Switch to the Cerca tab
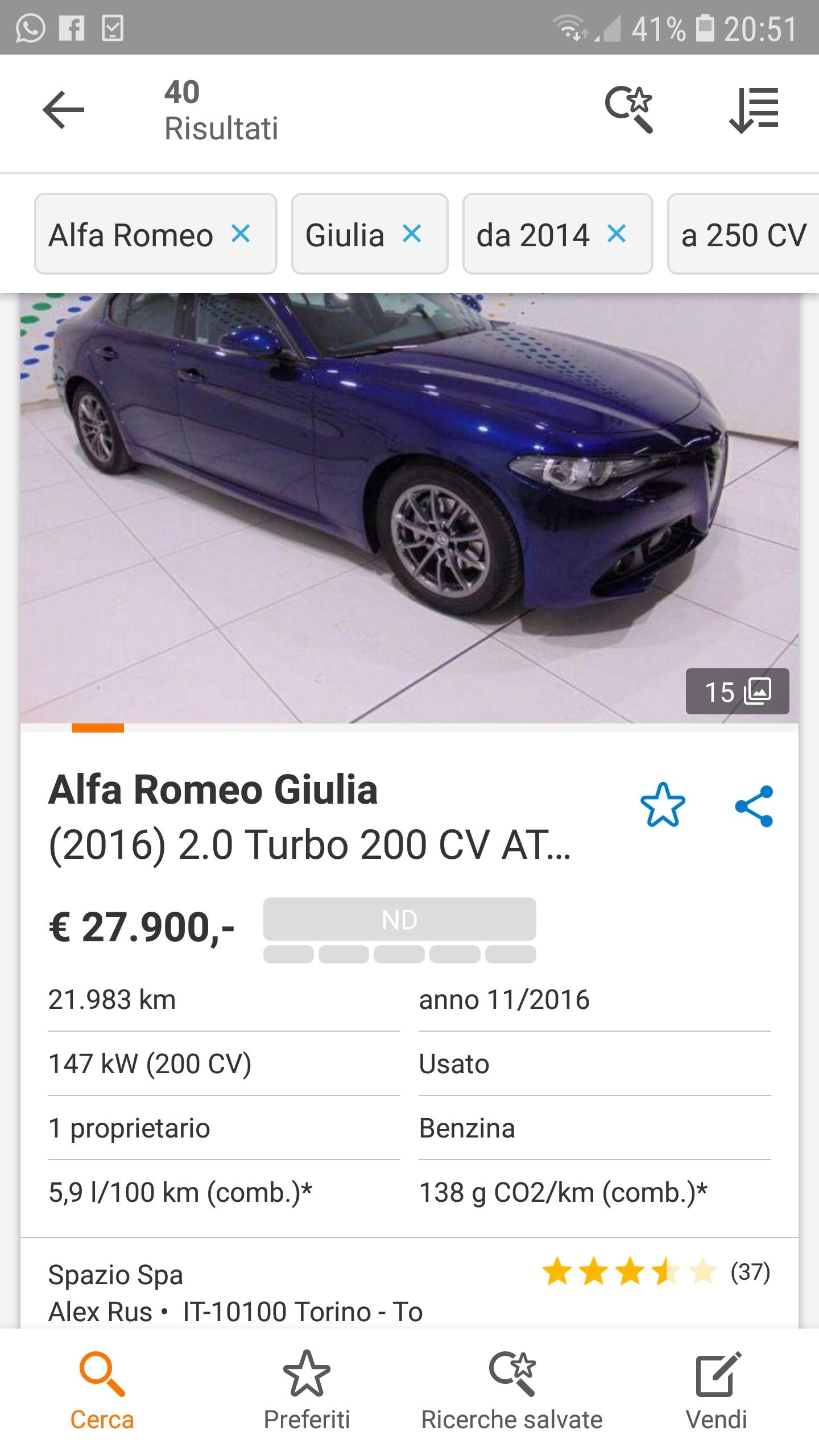The image size is (819, 1456). (102, 1392)
